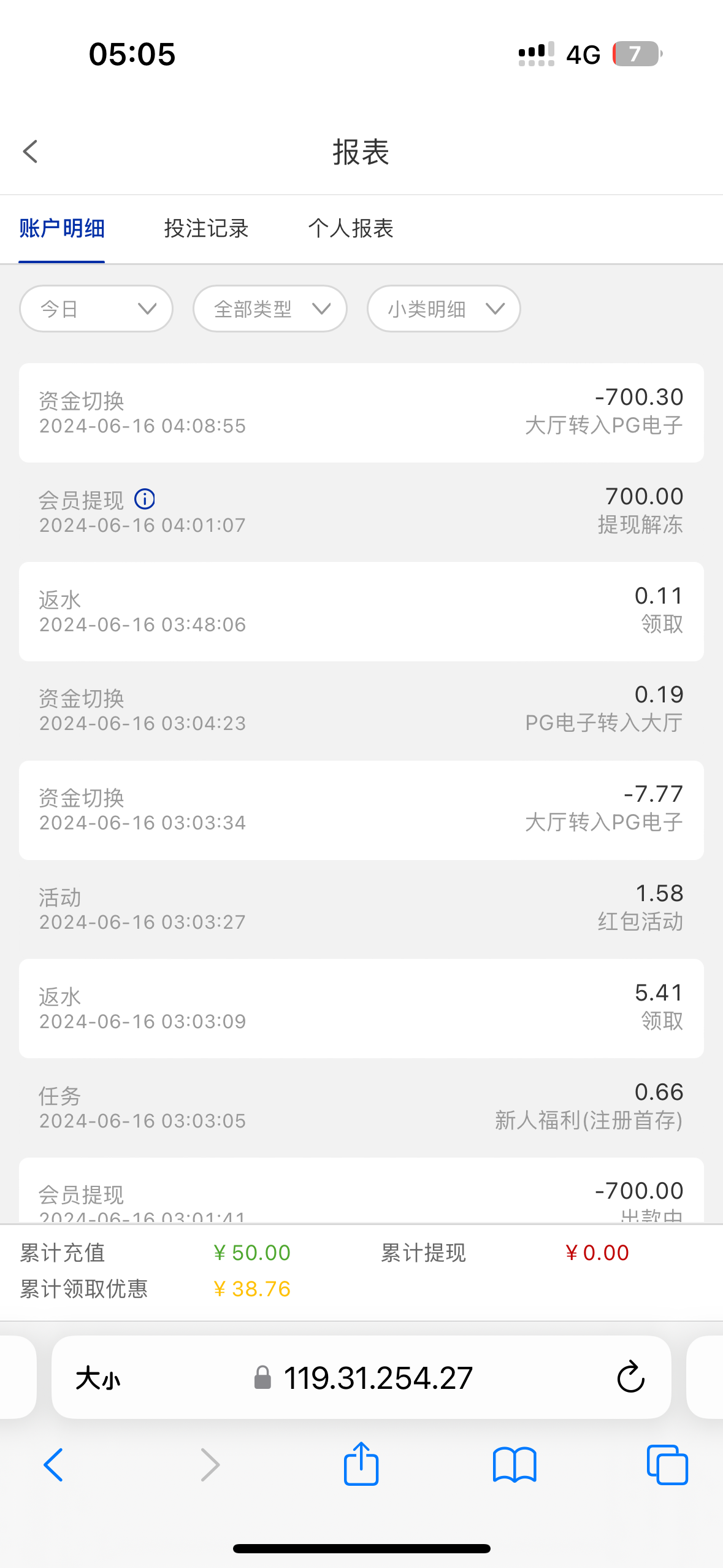The height and width of the screenshot is (1568, 723).
Task: Tap the info icon beside 会员提现
Action: (x=145, y=499)
